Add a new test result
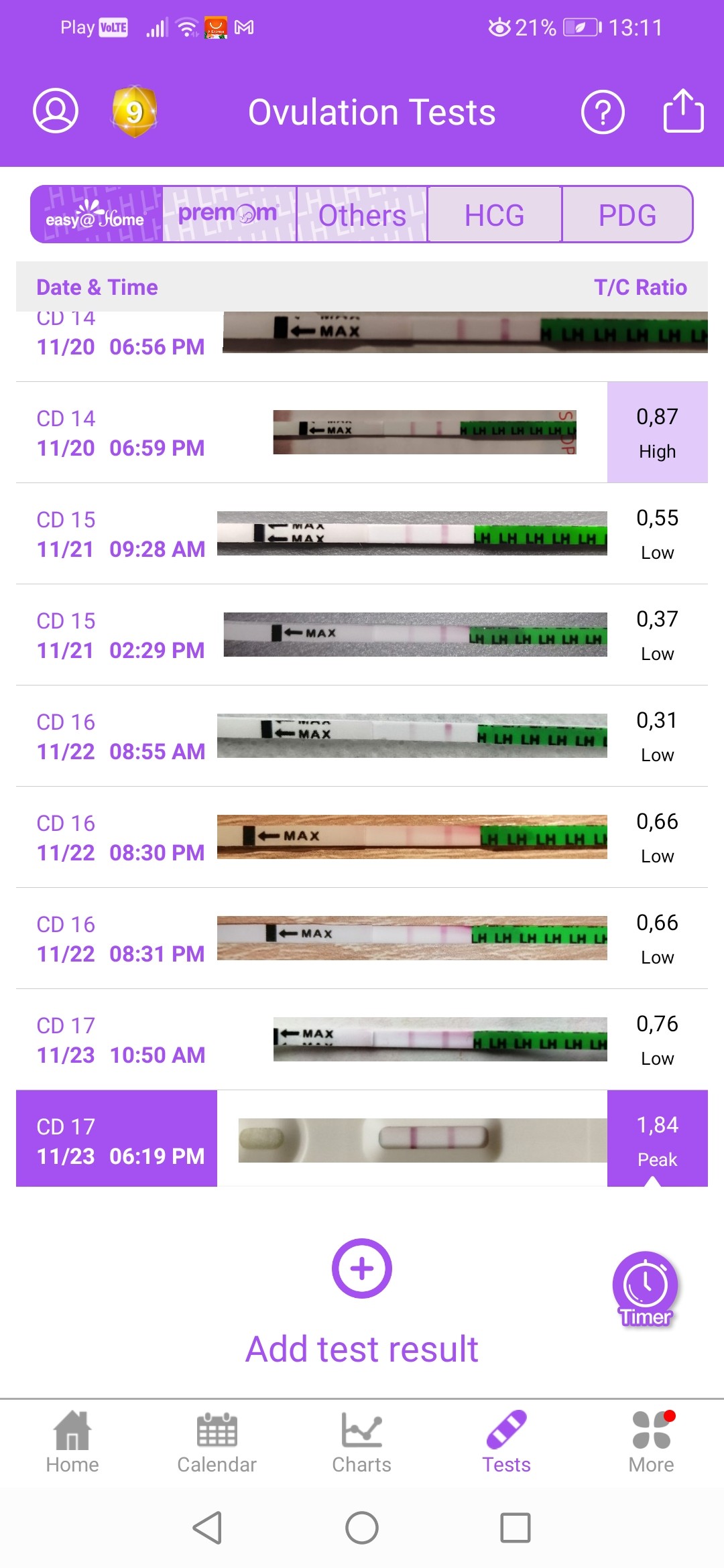 (x=362, y=1302)
